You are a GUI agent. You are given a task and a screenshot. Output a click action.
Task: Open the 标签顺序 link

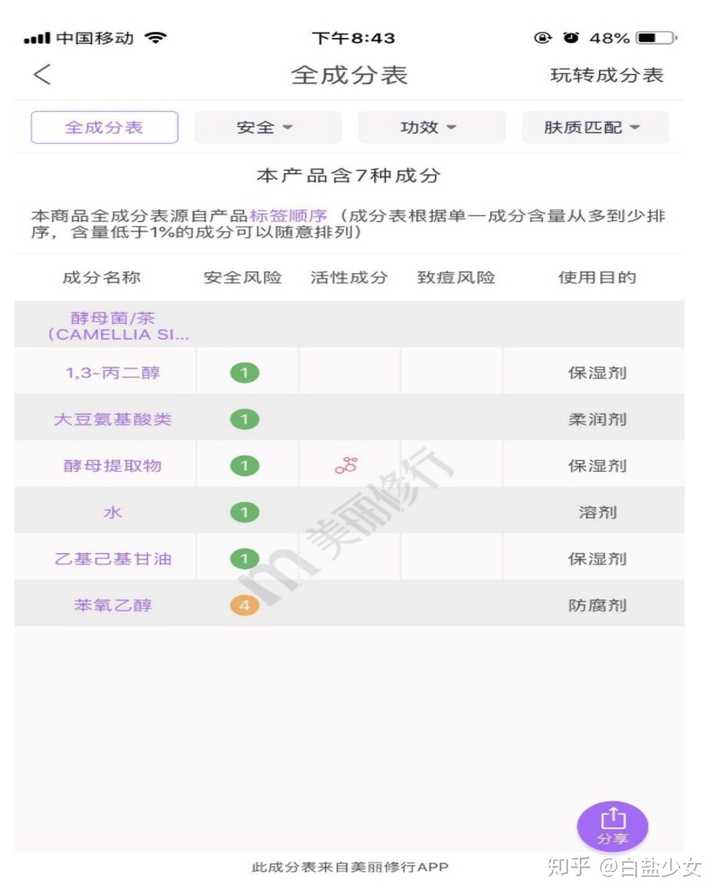(x=288, y=216)
